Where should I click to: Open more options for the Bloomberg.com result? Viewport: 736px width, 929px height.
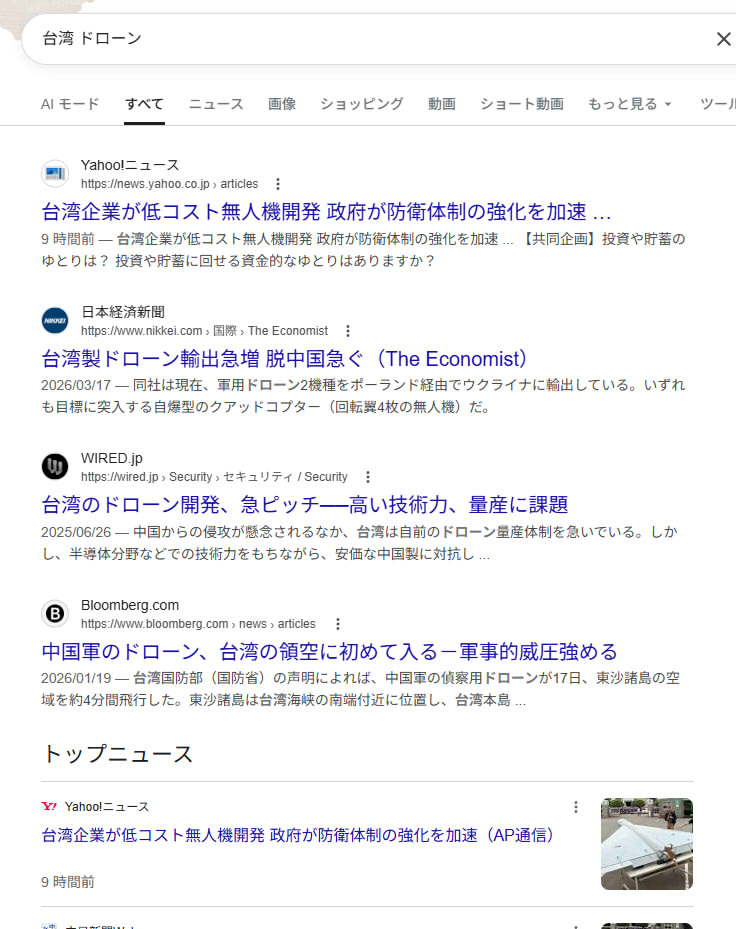coord(335,624)
